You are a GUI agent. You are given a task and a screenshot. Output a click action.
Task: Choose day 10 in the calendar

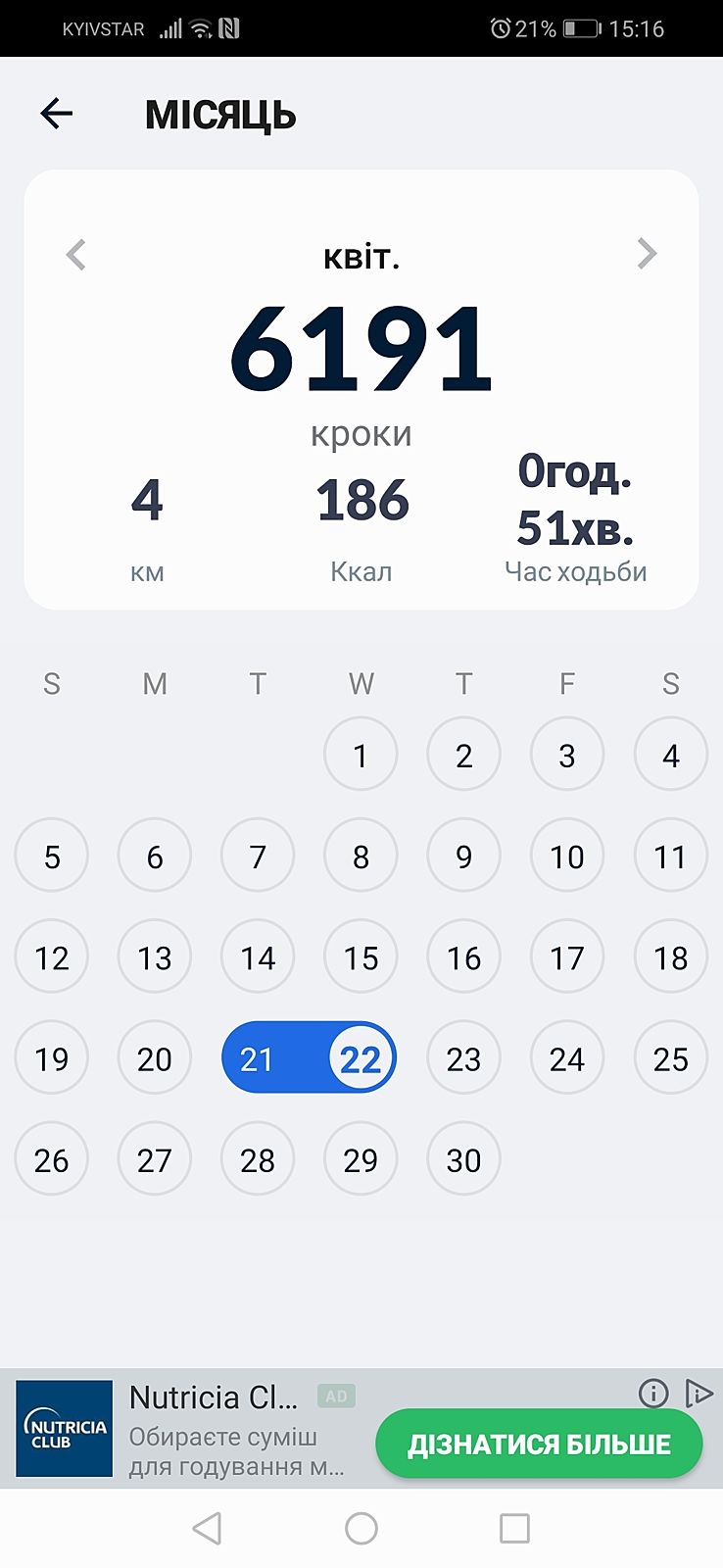[566, 856]
